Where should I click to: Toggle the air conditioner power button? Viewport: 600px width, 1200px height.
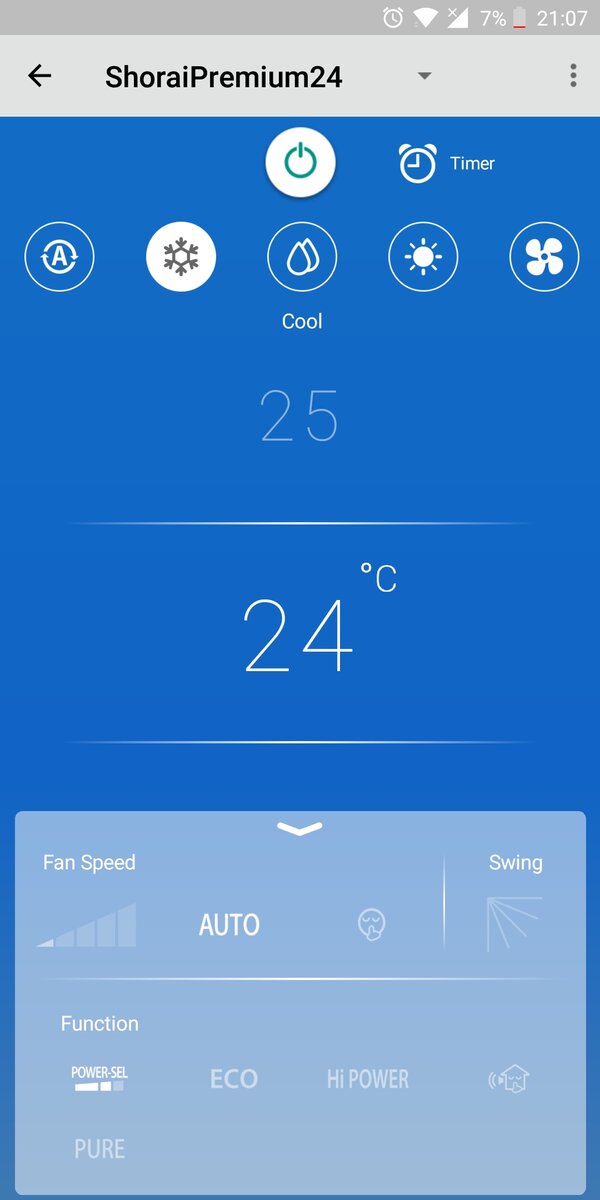pos(300,162)
